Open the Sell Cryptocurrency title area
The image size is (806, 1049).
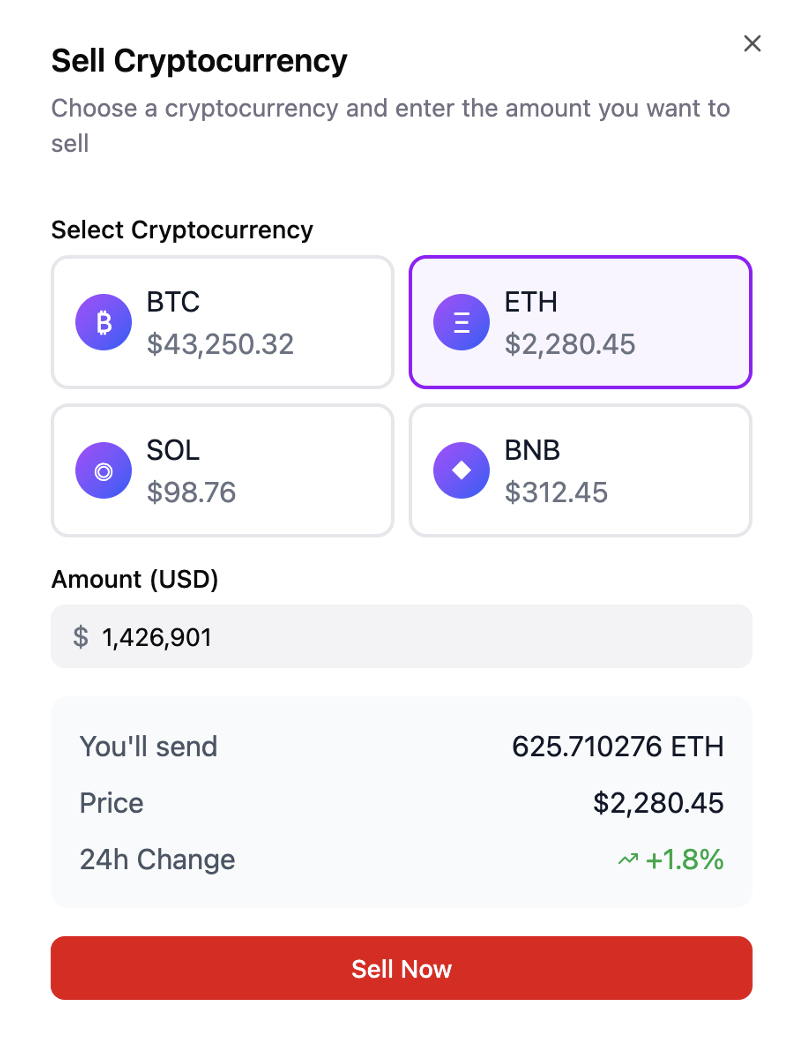point(198,60)
